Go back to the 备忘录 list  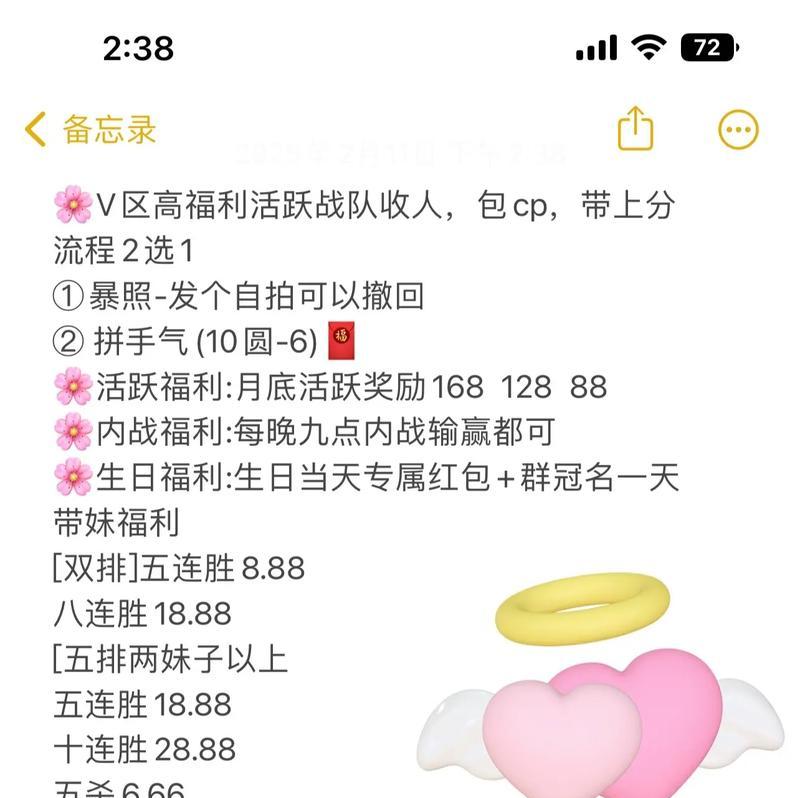click(x=90, y=130)
